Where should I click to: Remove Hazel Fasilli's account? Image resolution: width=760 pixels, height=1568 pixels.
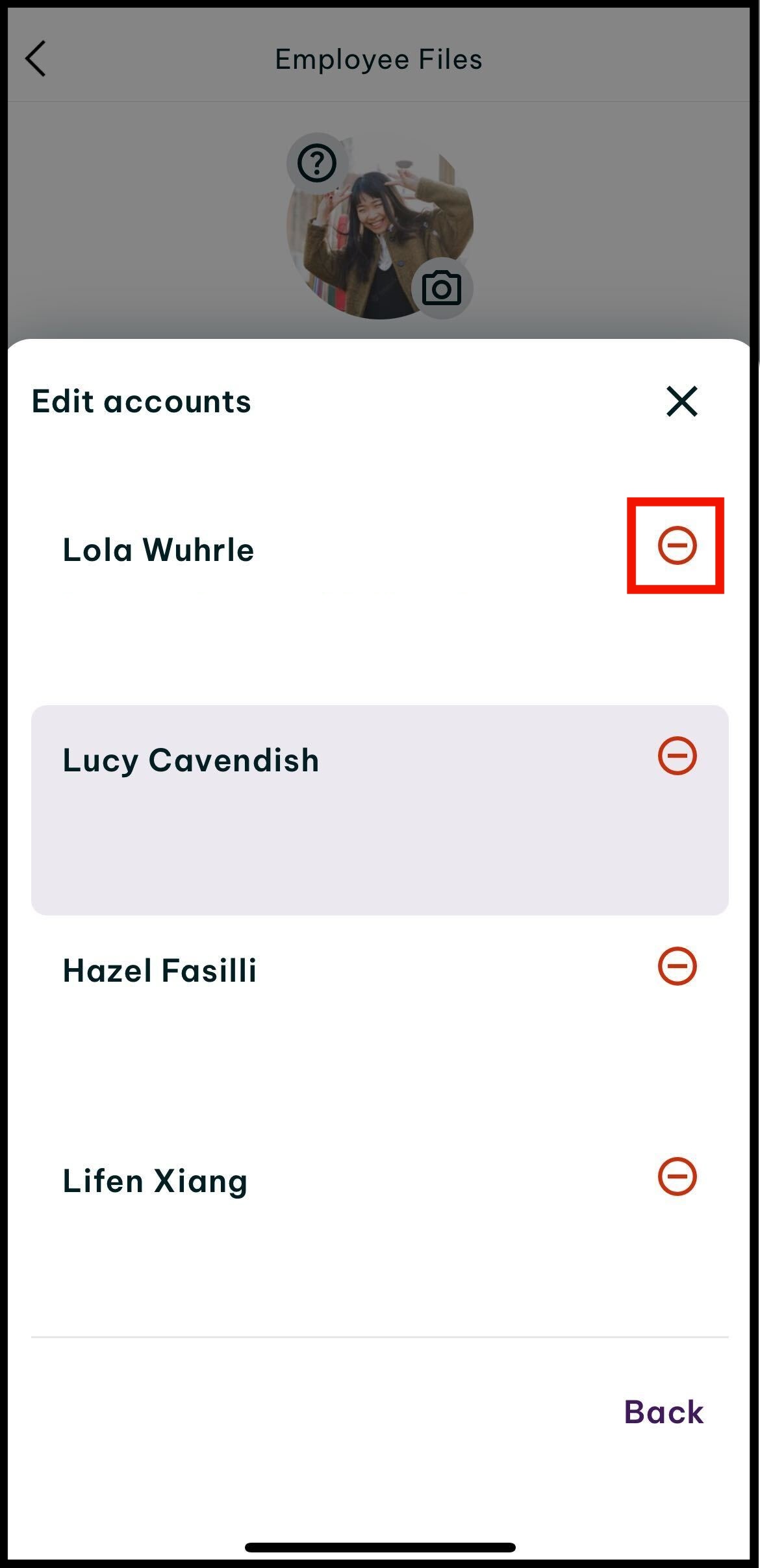[677, 966]
